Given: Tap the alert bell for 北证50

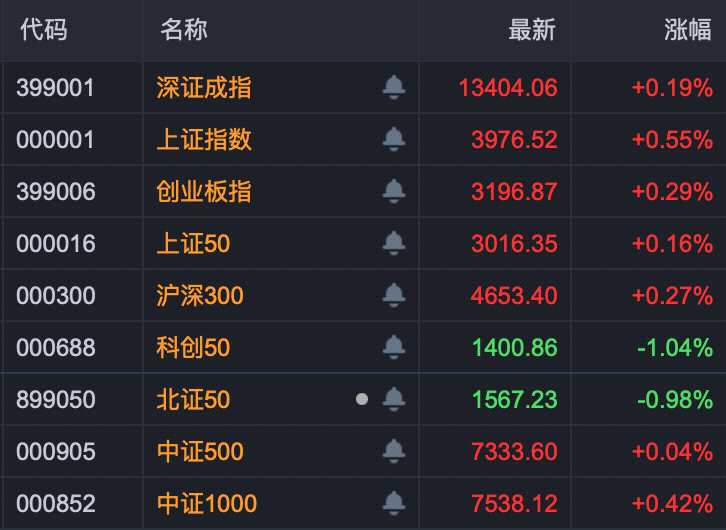Looking at the screenshot, I should [x=394, y=400].
